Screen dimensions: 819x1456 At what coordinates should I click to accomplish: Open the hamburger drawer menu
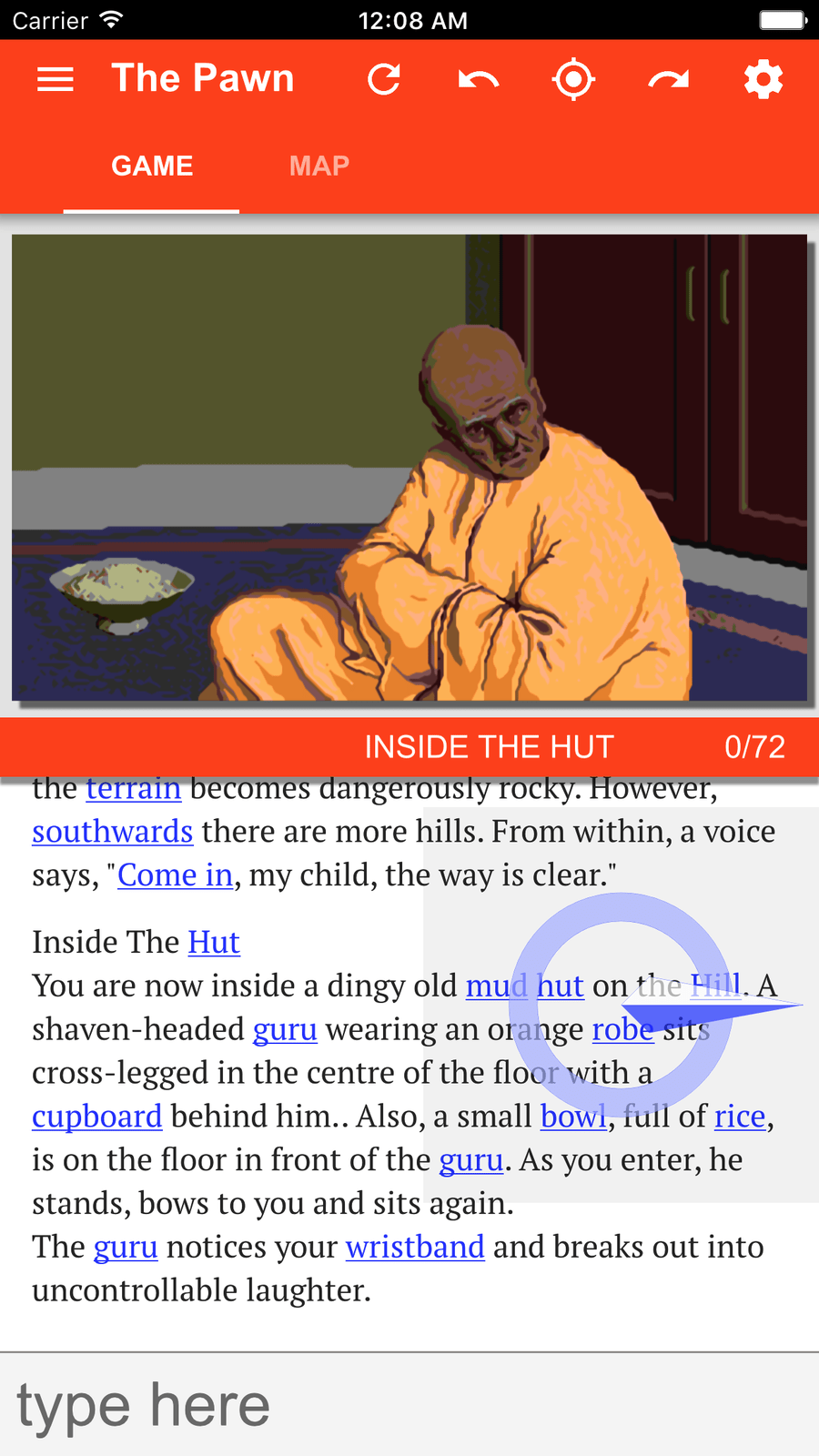point(55,79)
